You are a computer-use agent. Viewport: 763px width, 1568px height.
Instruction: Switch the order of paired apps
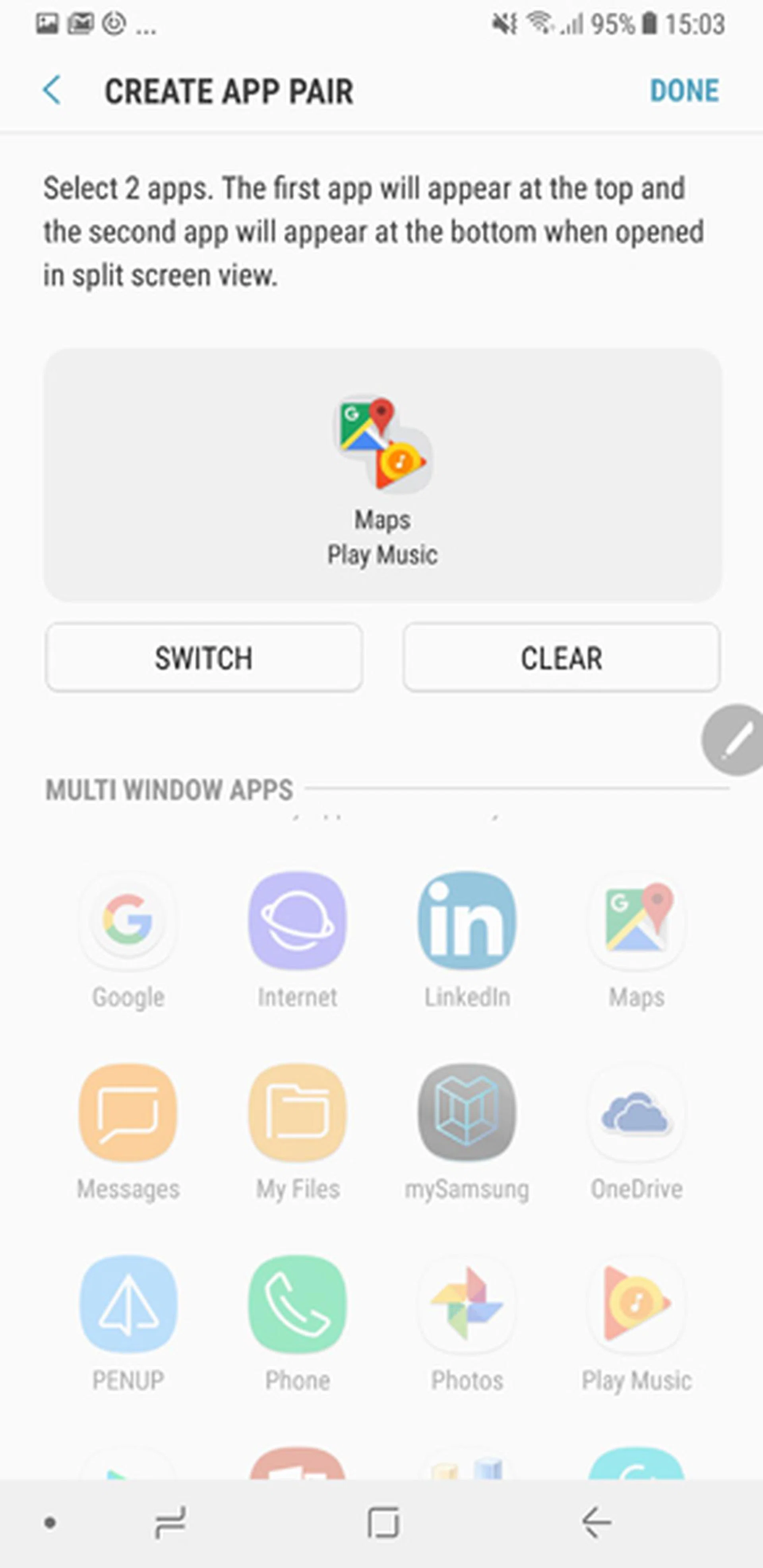pos(204,658)
